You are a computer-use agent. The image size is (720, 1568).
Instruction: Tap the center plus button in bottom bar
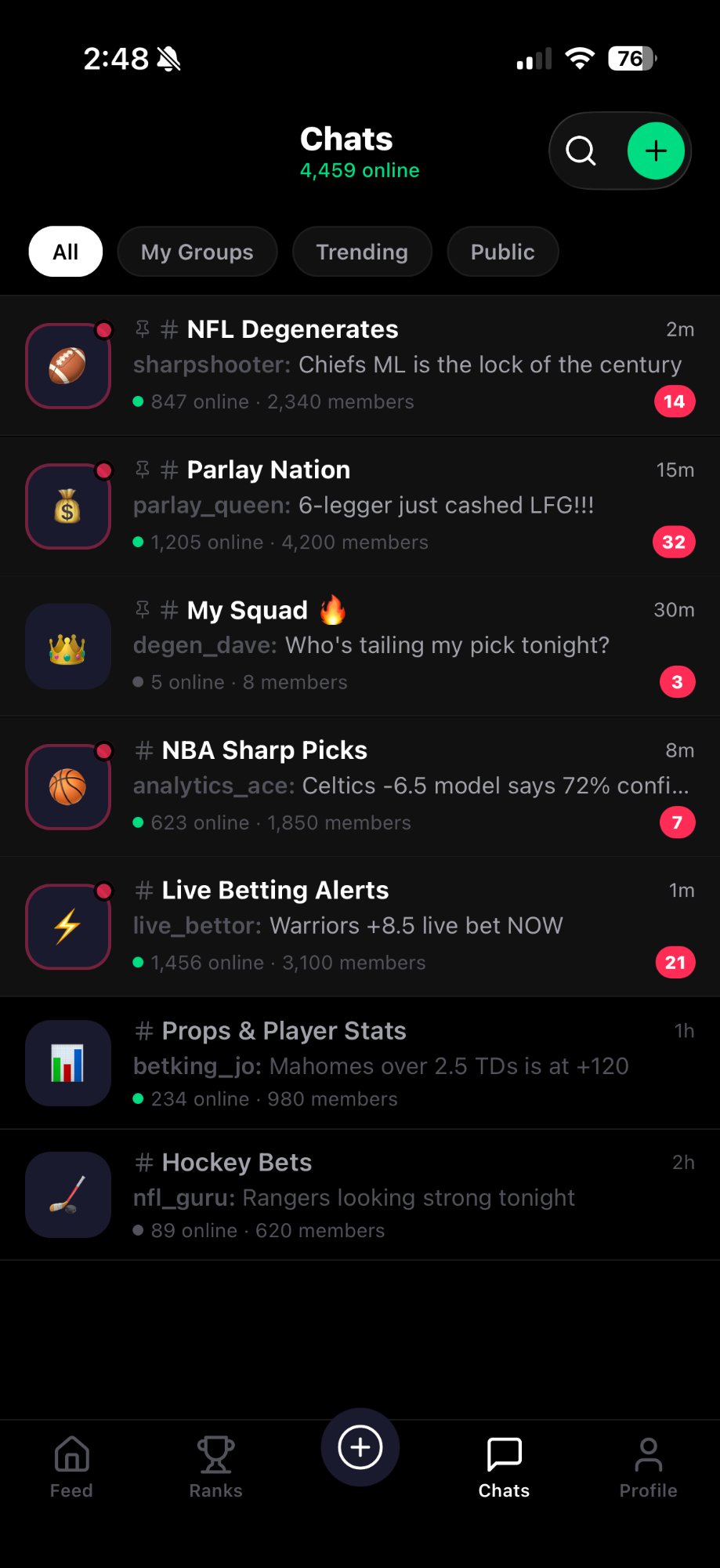360,1447
